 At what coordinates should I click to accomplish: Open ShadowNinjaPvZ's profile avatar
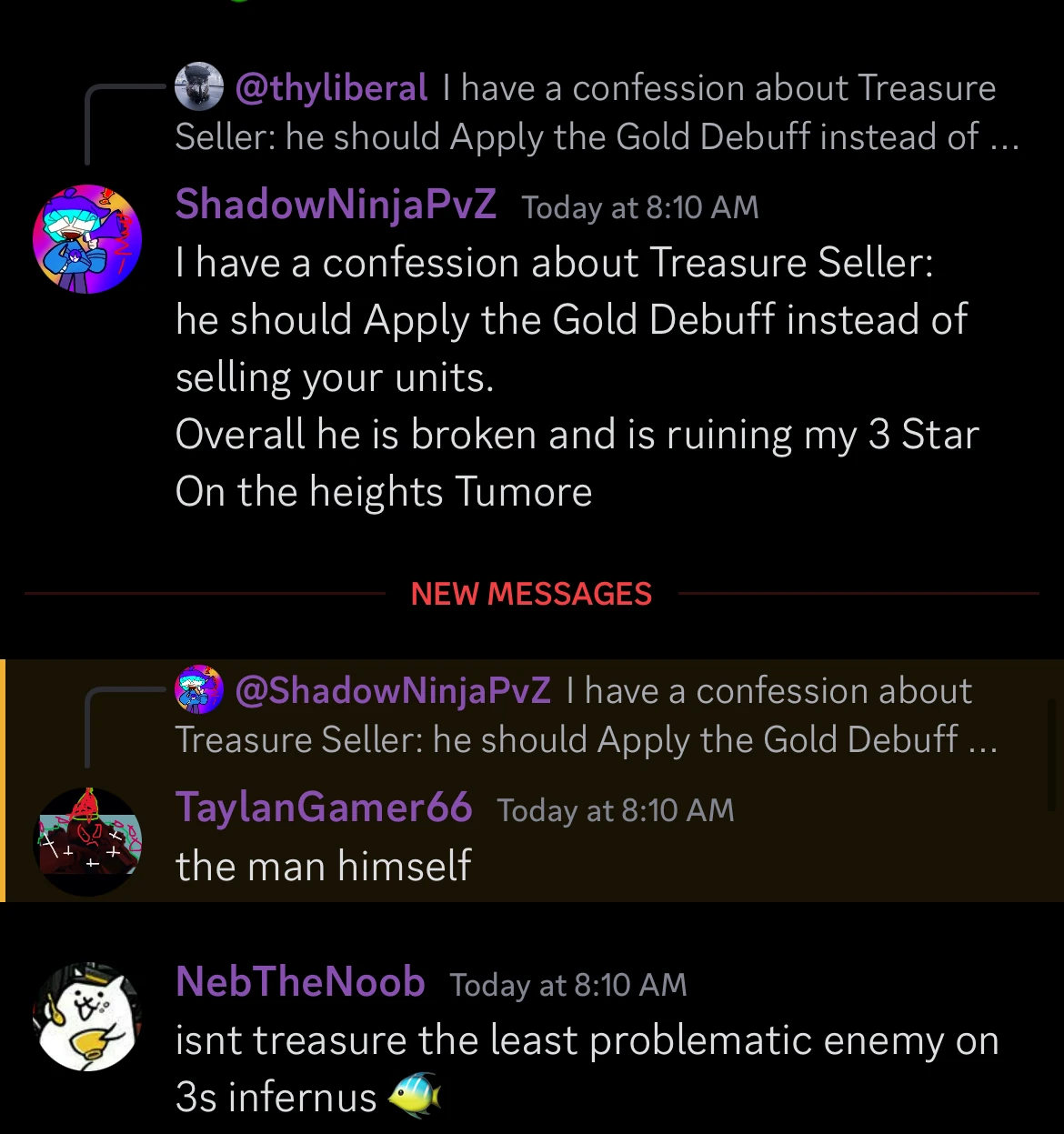(86, 238)
